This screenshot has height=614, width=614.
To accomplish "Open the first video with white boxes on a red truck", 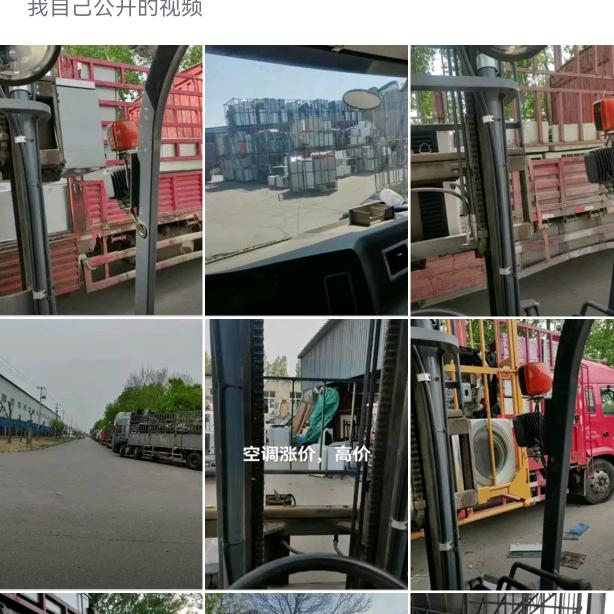I will [x=101, y=180].
